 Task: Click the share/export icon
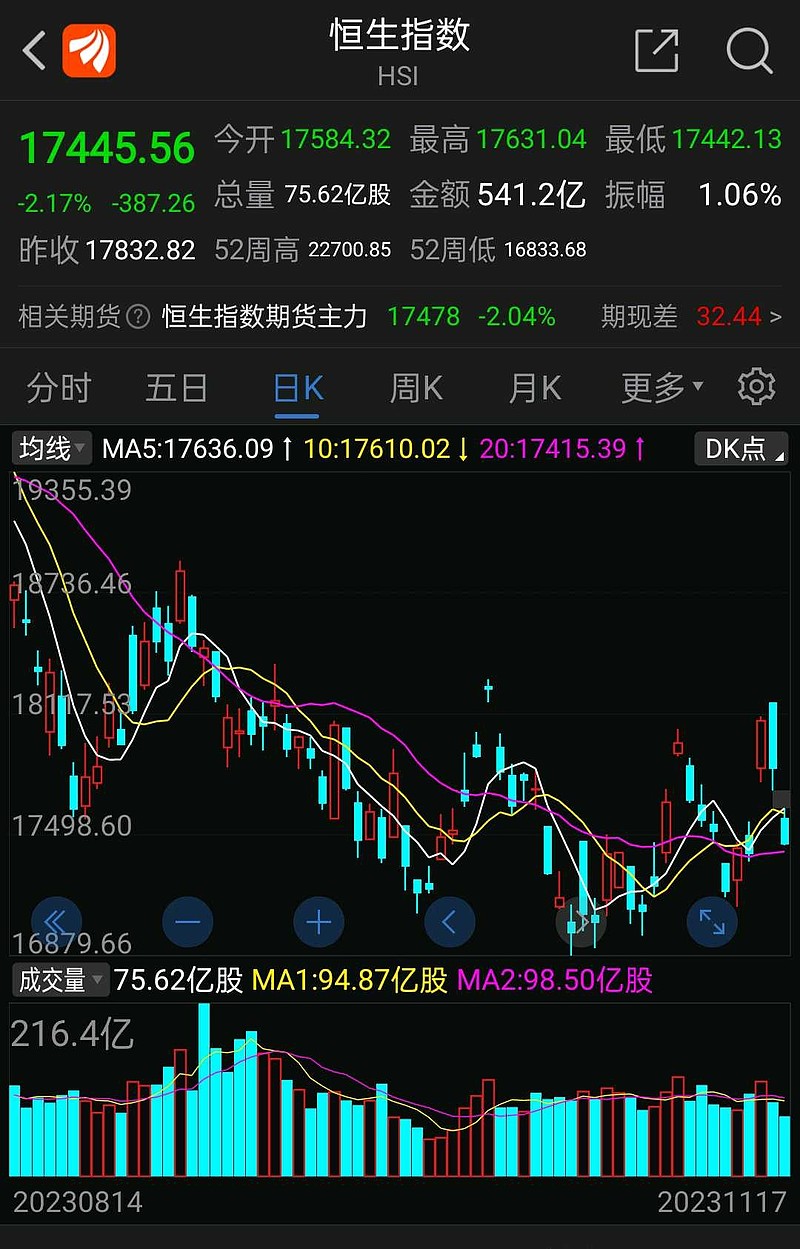(657, 52)
